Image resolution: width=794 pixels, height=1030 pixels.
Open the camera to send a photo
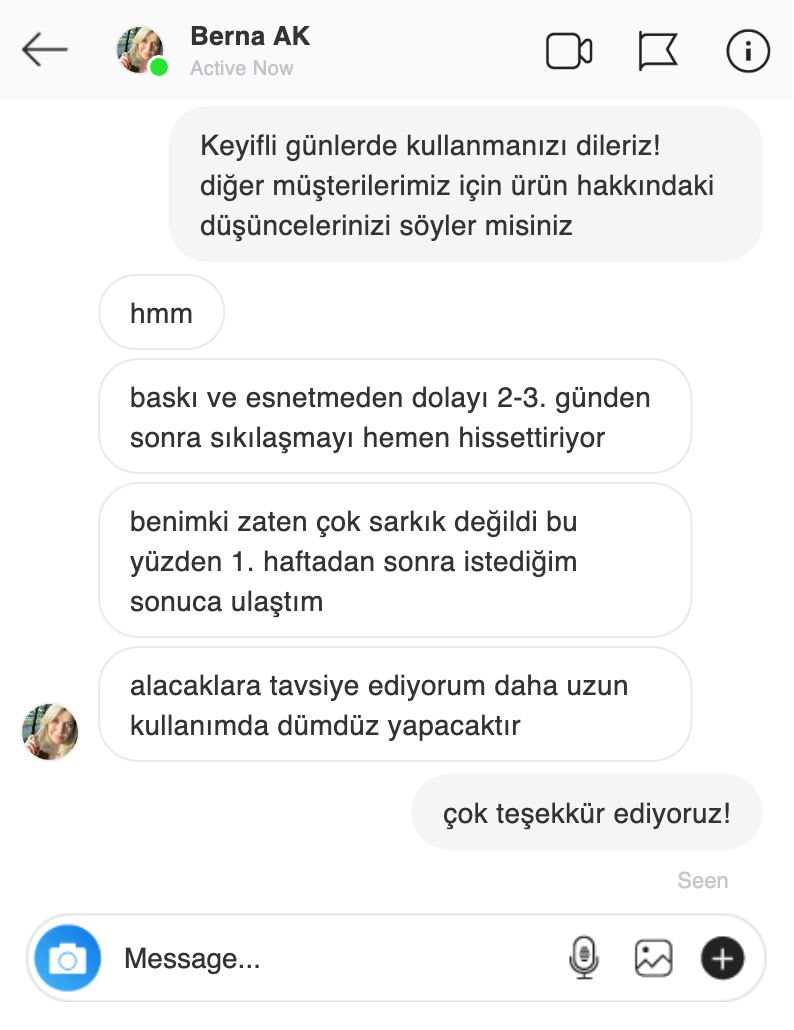pos(68,959)
